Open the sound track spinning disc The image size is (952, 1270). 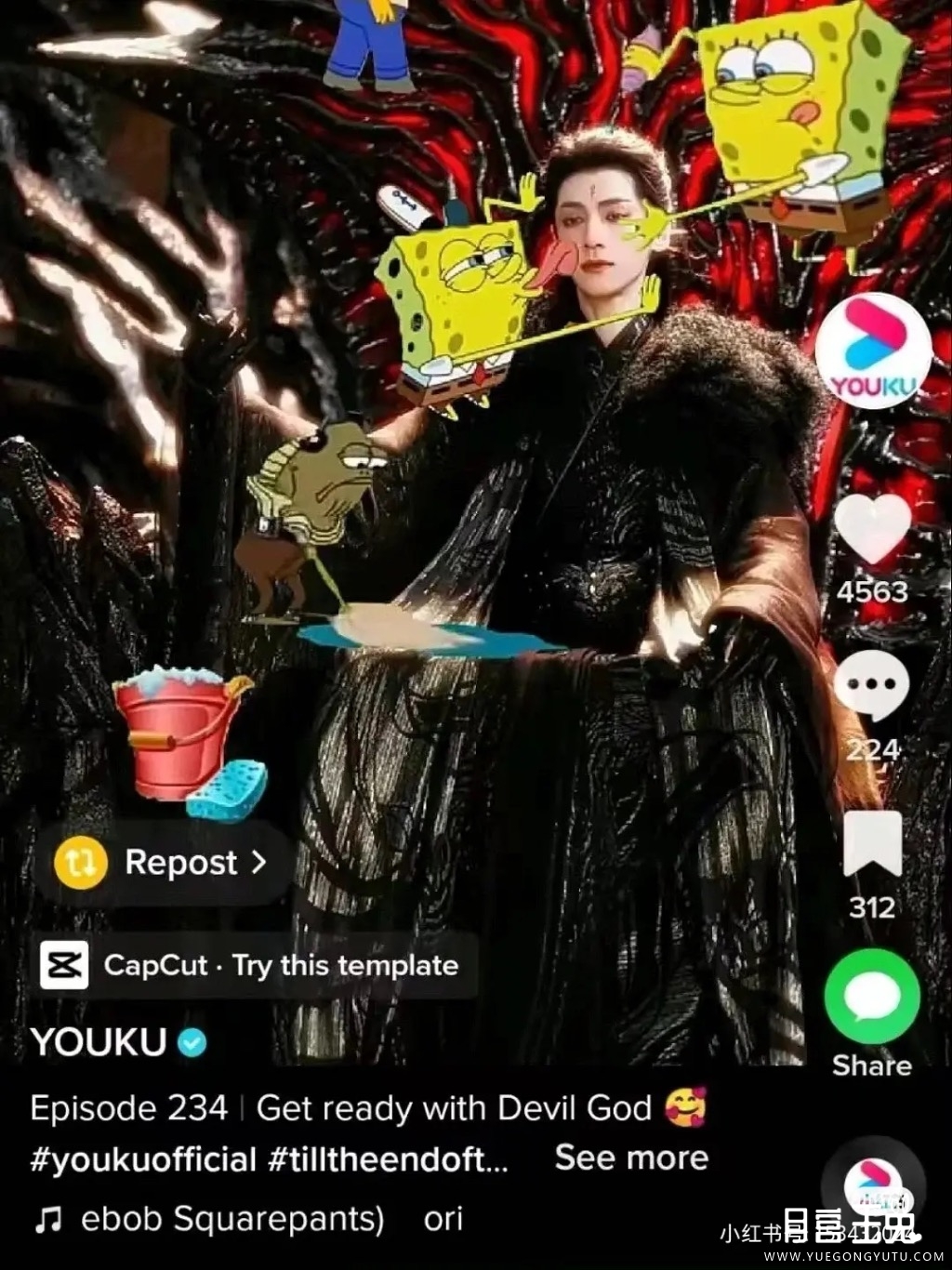pyautogui.click(x=872, y=1185)
